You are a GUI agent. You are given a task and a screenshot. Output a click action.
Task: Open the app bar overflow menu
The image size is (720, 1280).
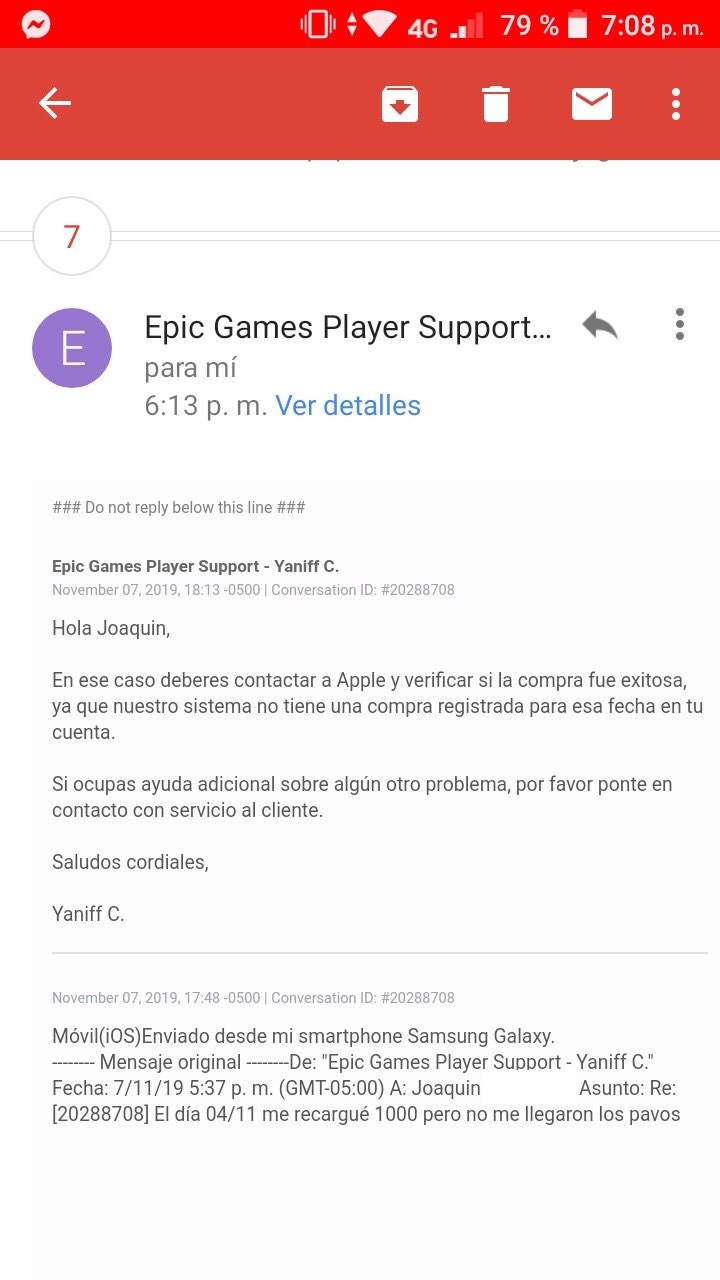click(x=676, y=104)
